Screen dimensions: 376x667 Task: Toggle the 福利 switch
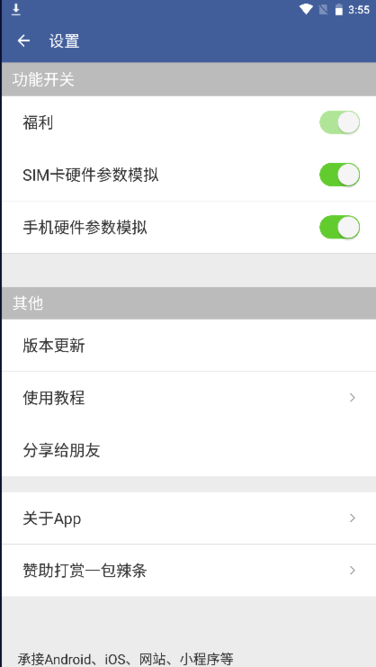[339, 123]
